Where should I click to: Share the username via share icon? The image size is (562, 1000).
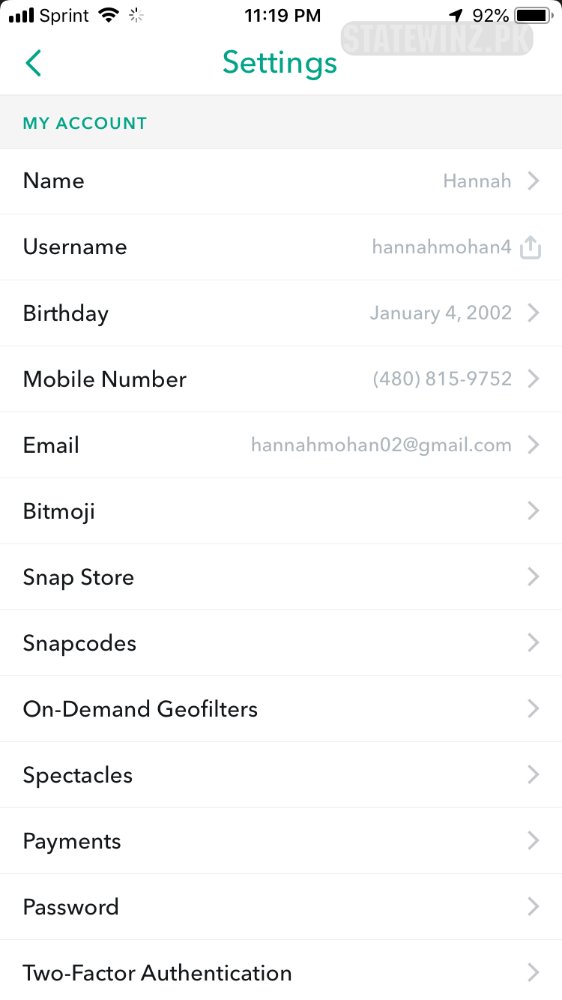[530, 247]
